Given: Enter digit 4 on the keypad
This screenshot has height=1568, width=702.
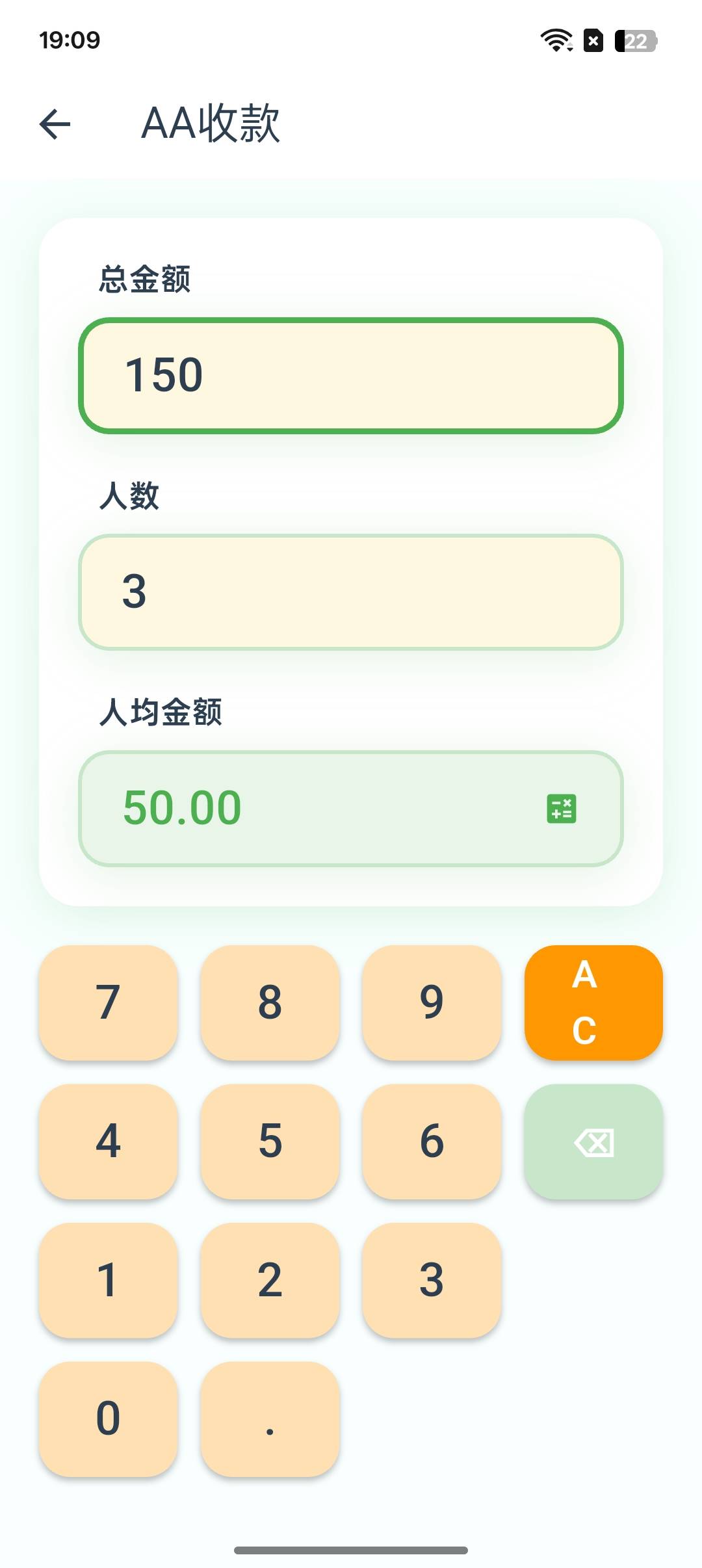Looking at the screenshot, I should (108, 1141).
